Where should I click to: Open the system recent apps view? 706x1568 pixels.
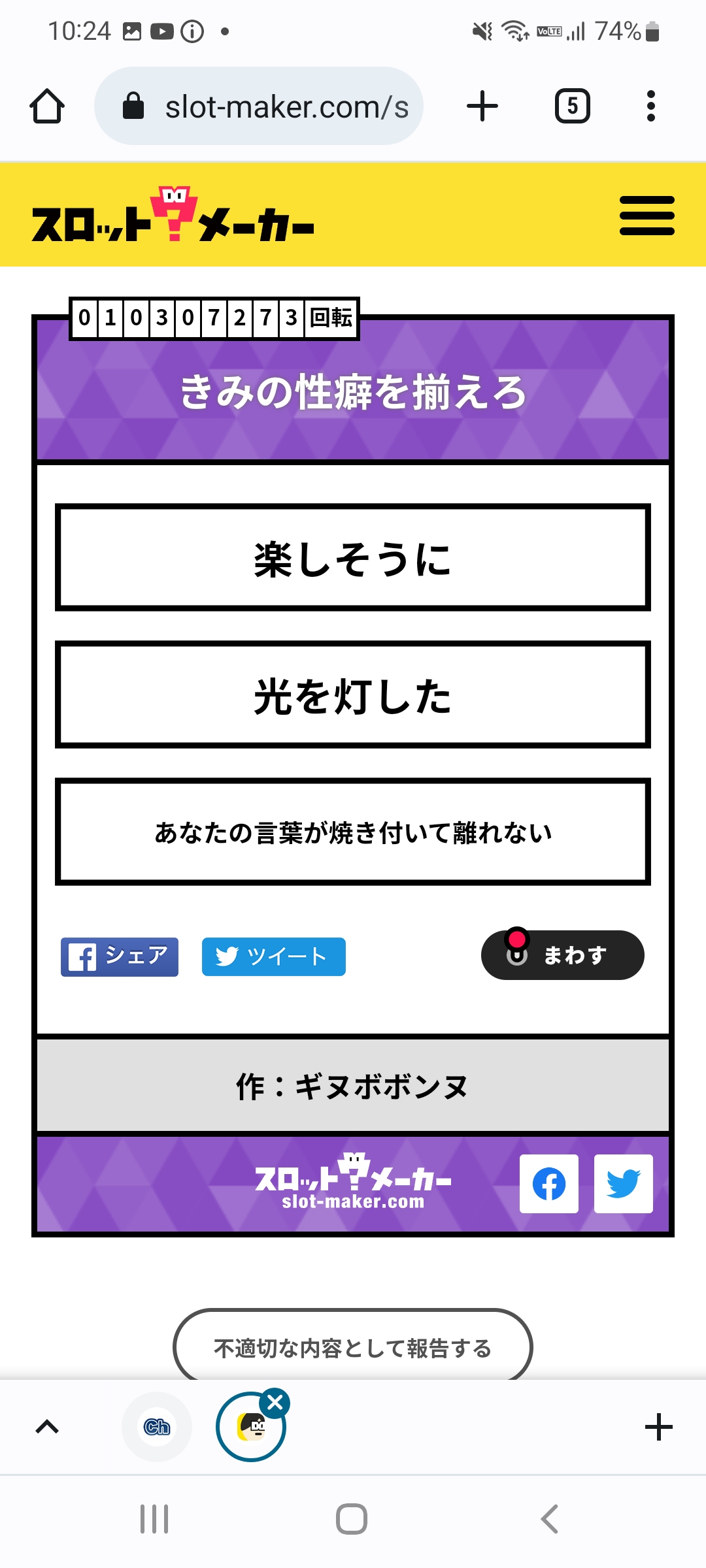[x=154, y=1519]
